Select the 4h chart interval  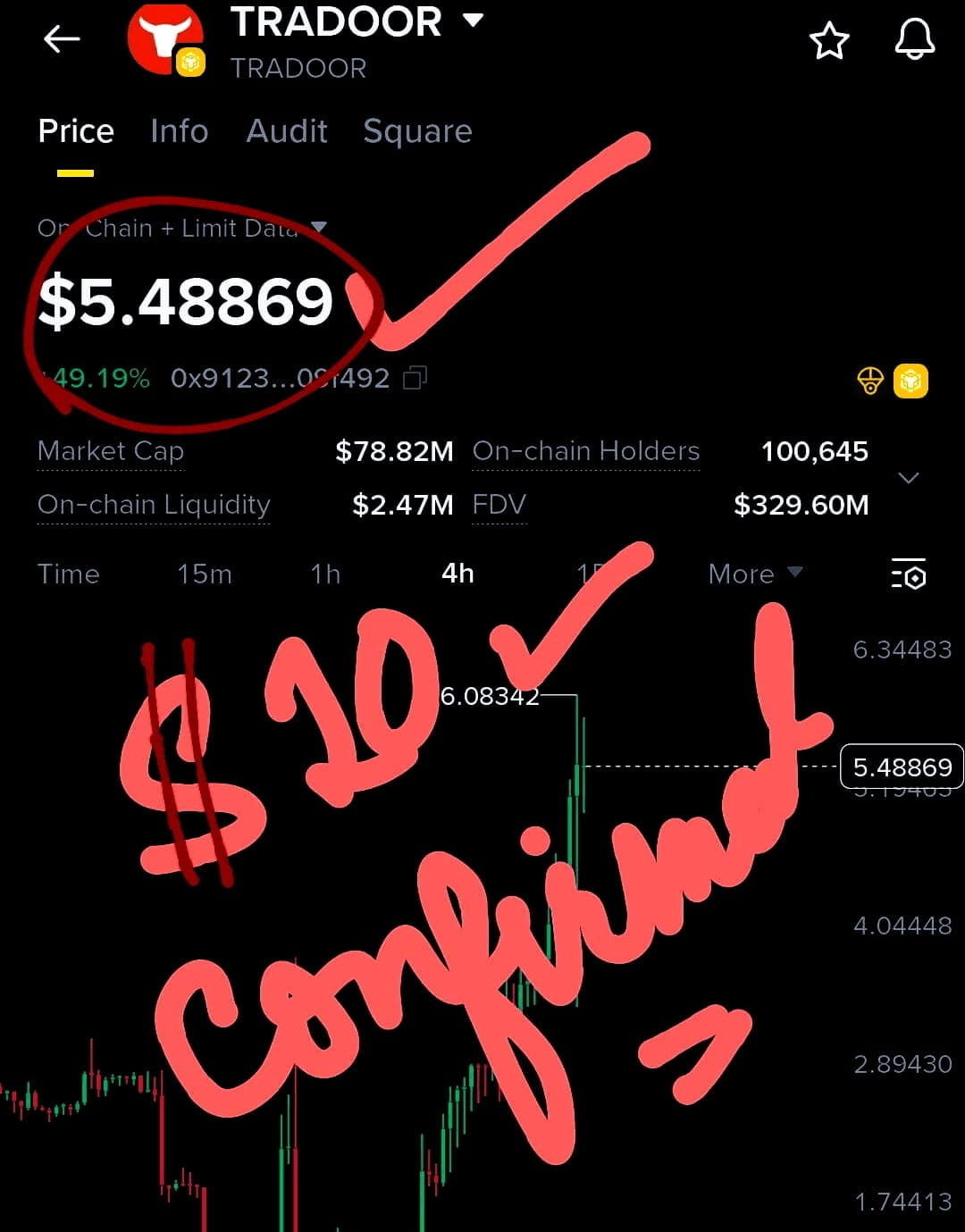pos(457,574)
